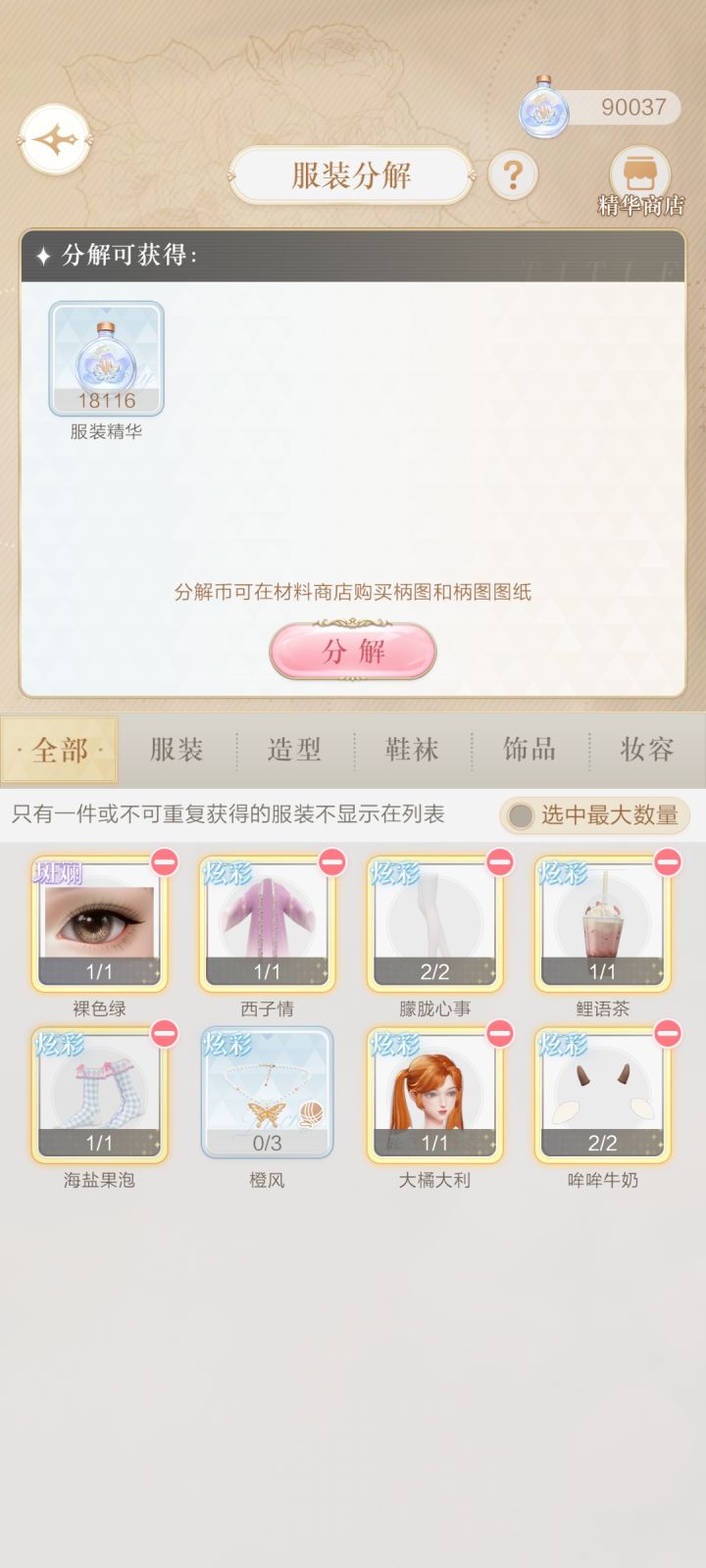Click the 西子情 purple robe thumbnail
The width and height of the screenshot is (706, 1568).
click(x=269, y=921)
